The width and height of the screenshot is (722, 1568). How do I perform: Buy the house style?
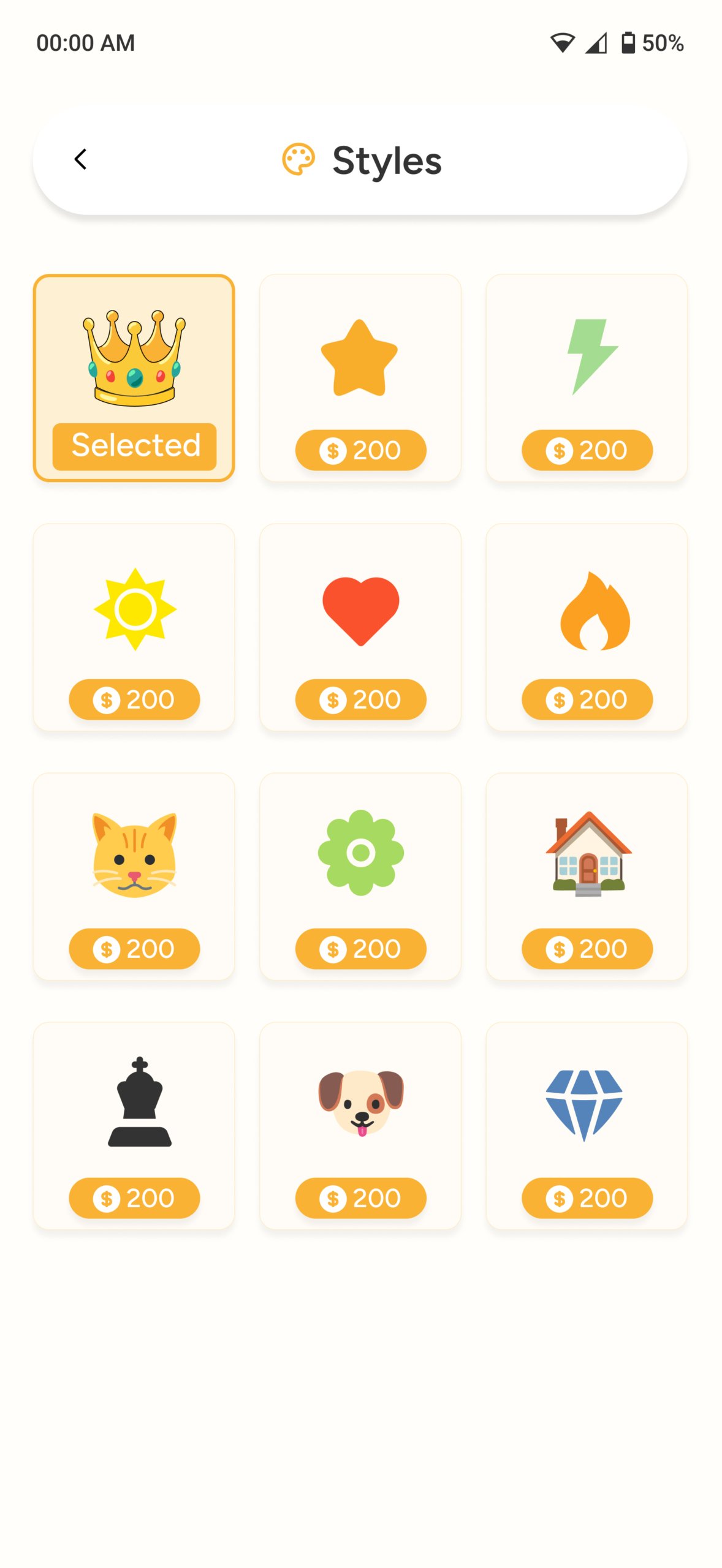coord(587,948)
